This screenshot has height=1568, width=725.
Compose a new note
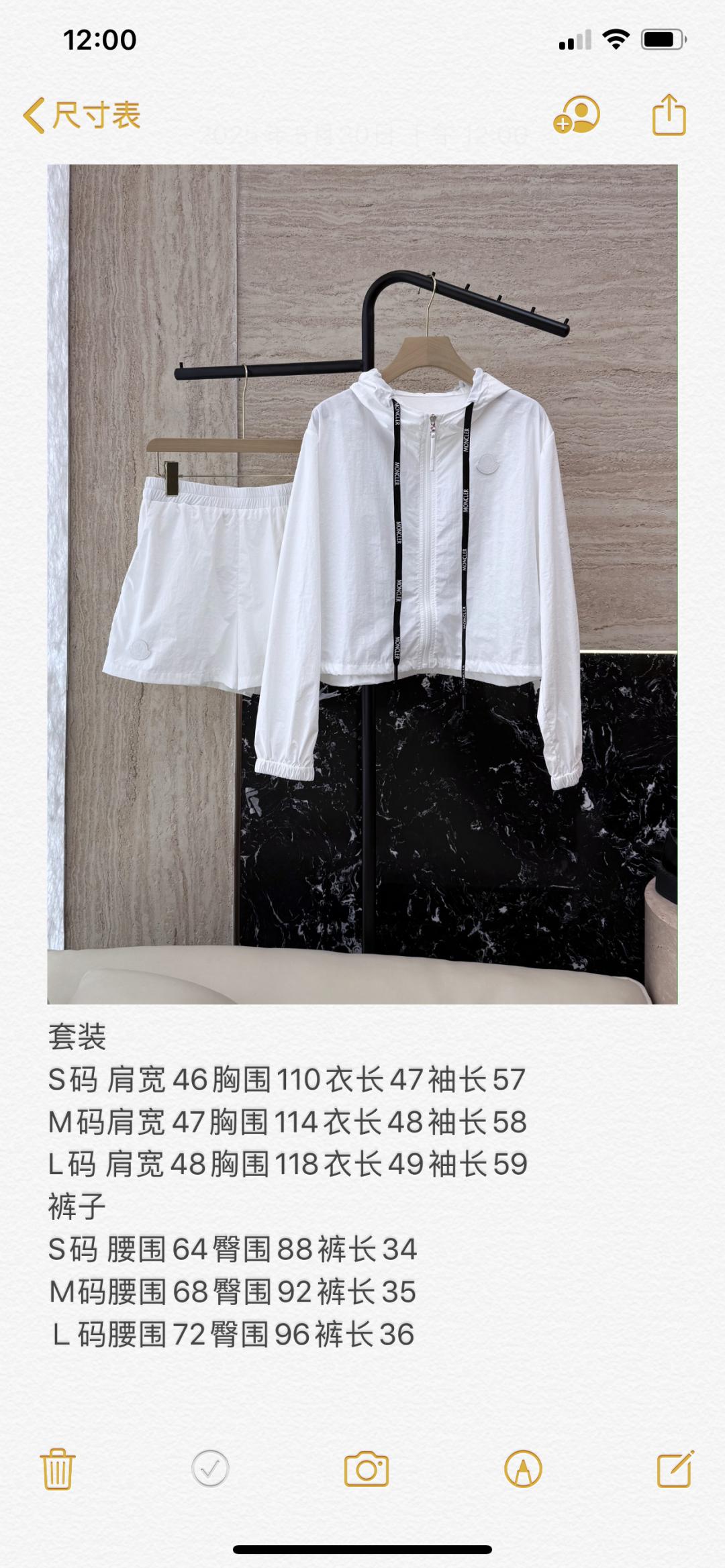pos(675,1469)
